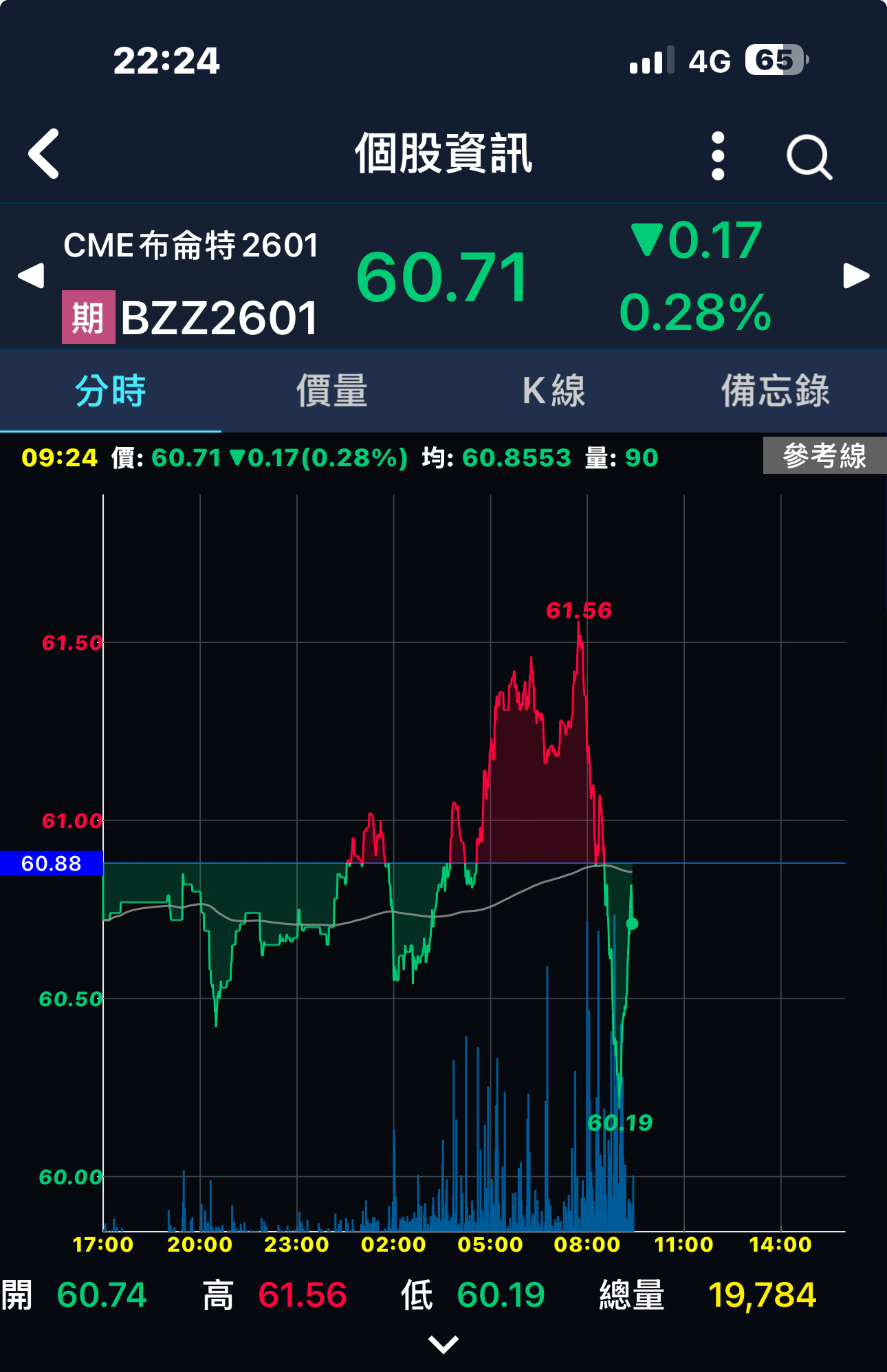Show the previous instrument with left arrow
This screenshot has height=1372, width=887.
(31, 276)
